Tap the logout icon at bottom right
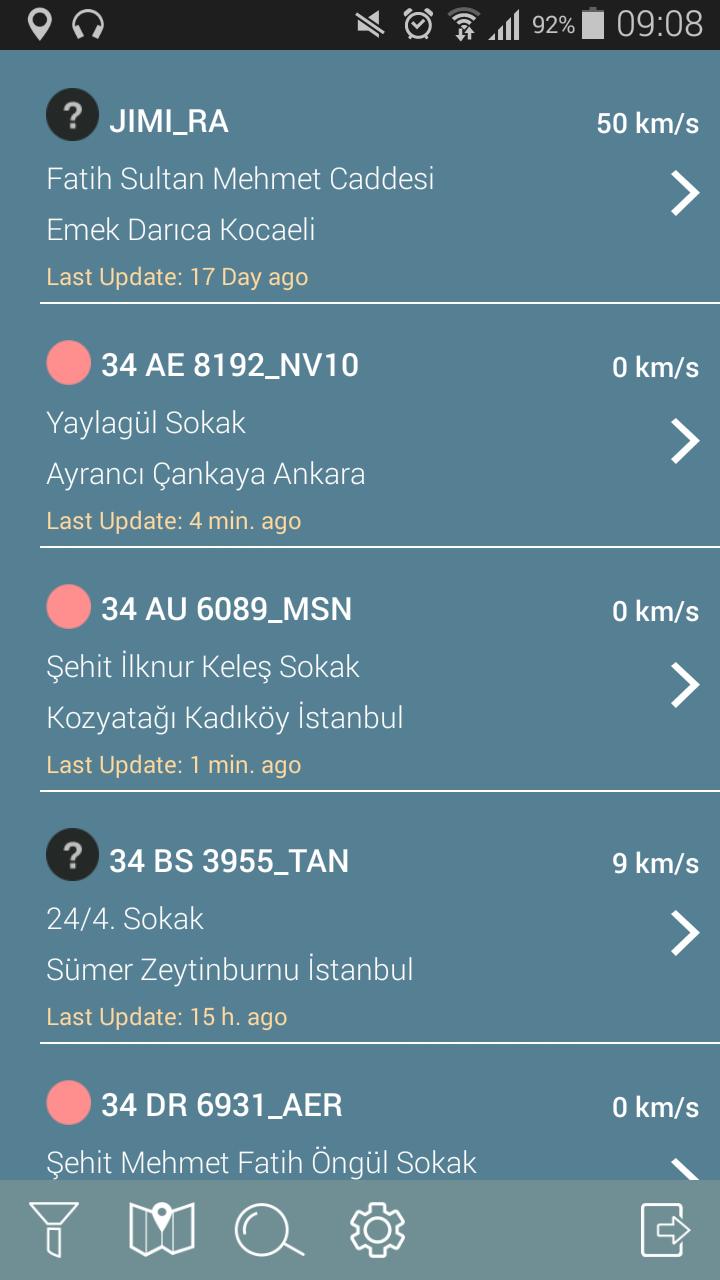 tap(662, 1230)
